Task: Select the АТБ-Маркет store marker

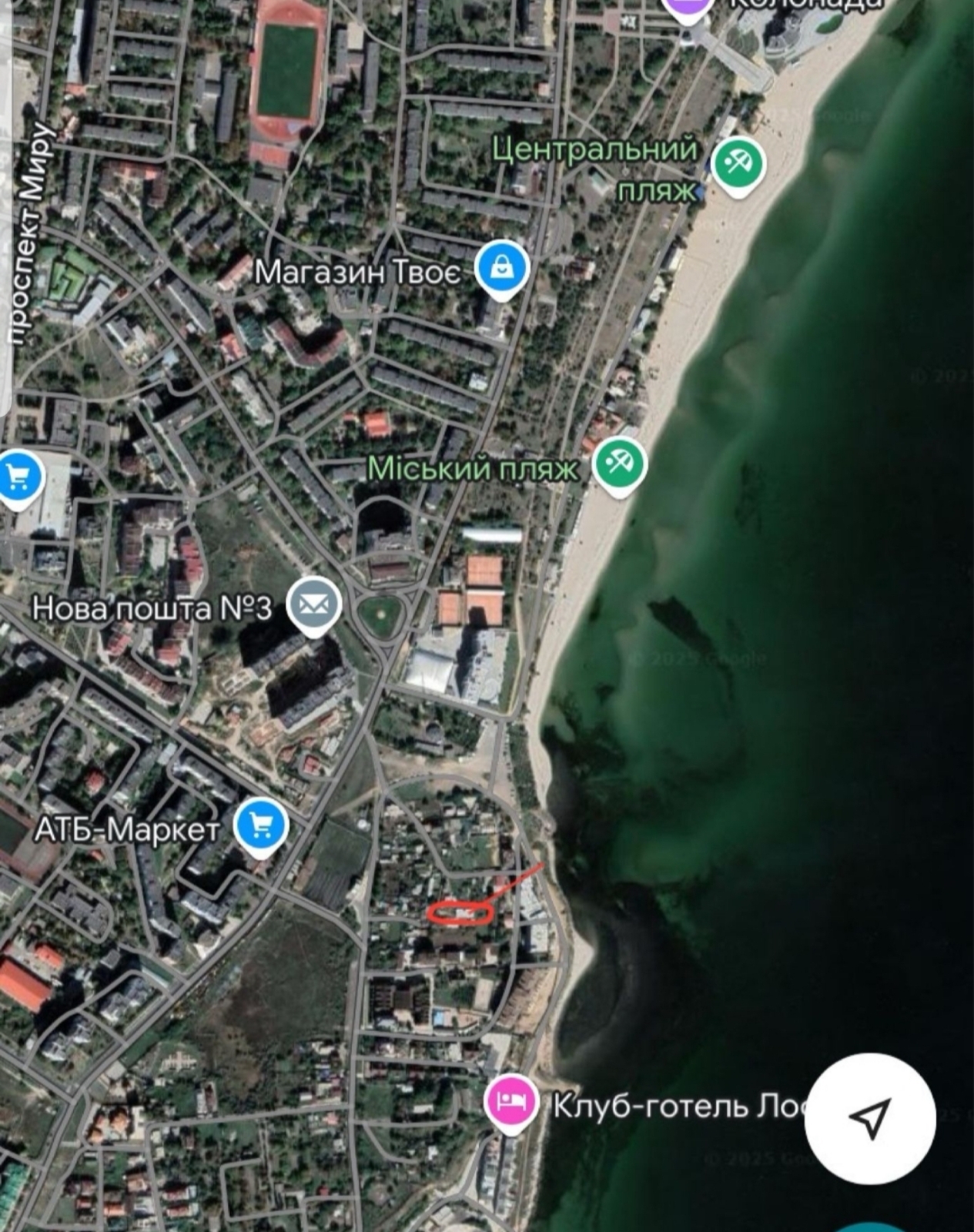Action: [x=261, y=825]
